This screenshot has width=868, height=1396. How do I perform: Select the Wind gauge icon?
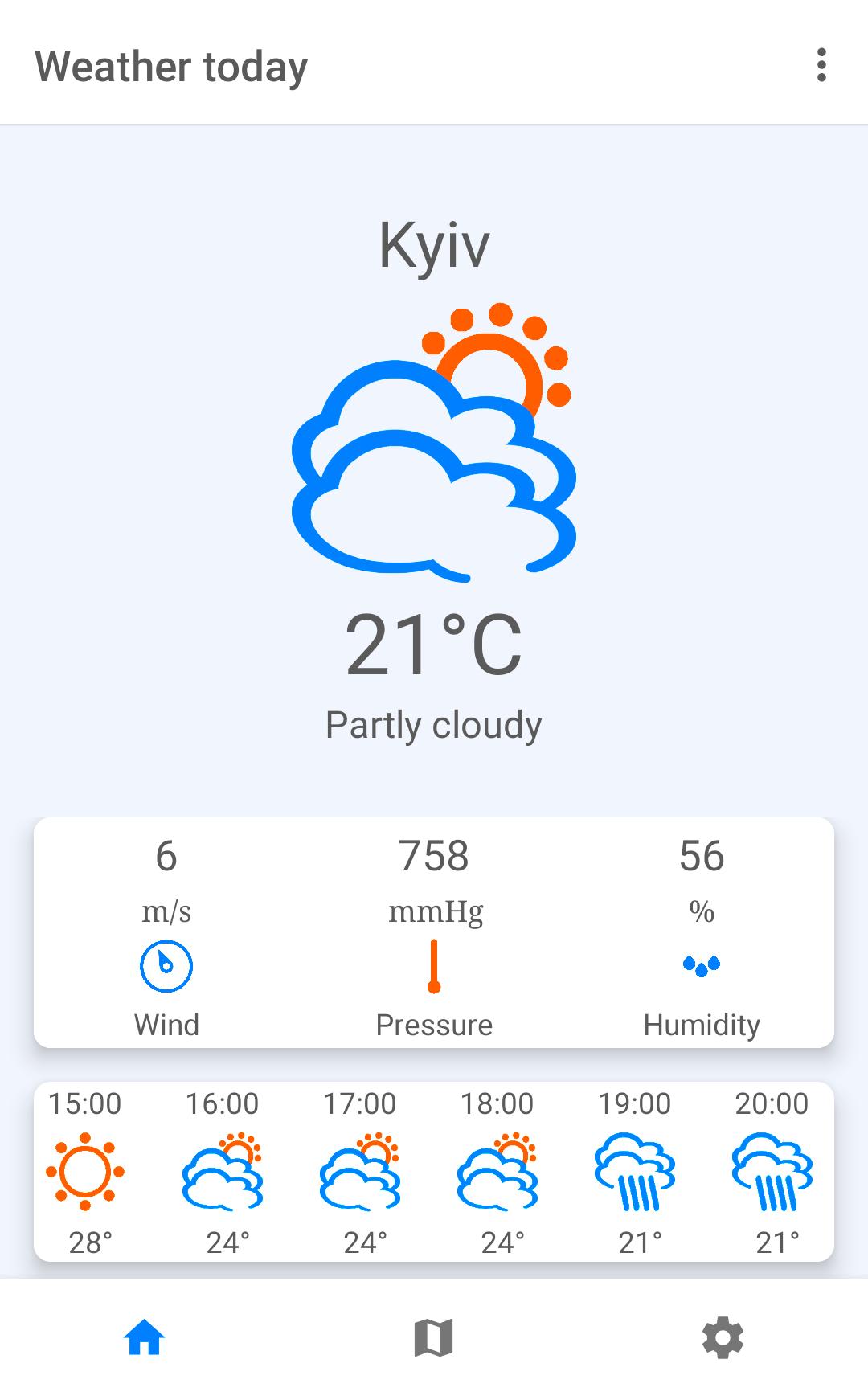click(166, 966)
